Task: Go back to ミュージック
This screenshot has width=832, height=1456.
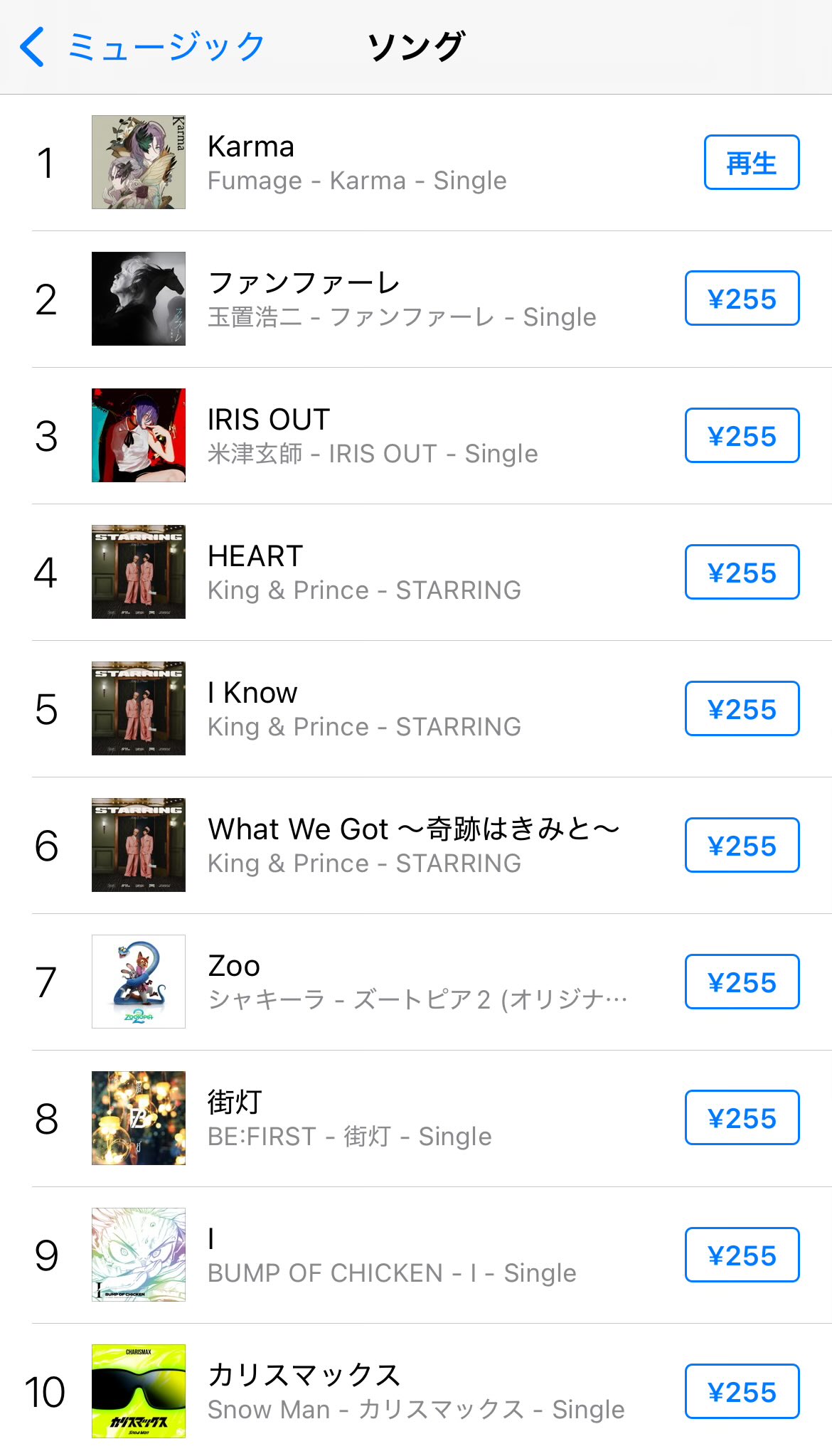Action: [x=142, y=47]
